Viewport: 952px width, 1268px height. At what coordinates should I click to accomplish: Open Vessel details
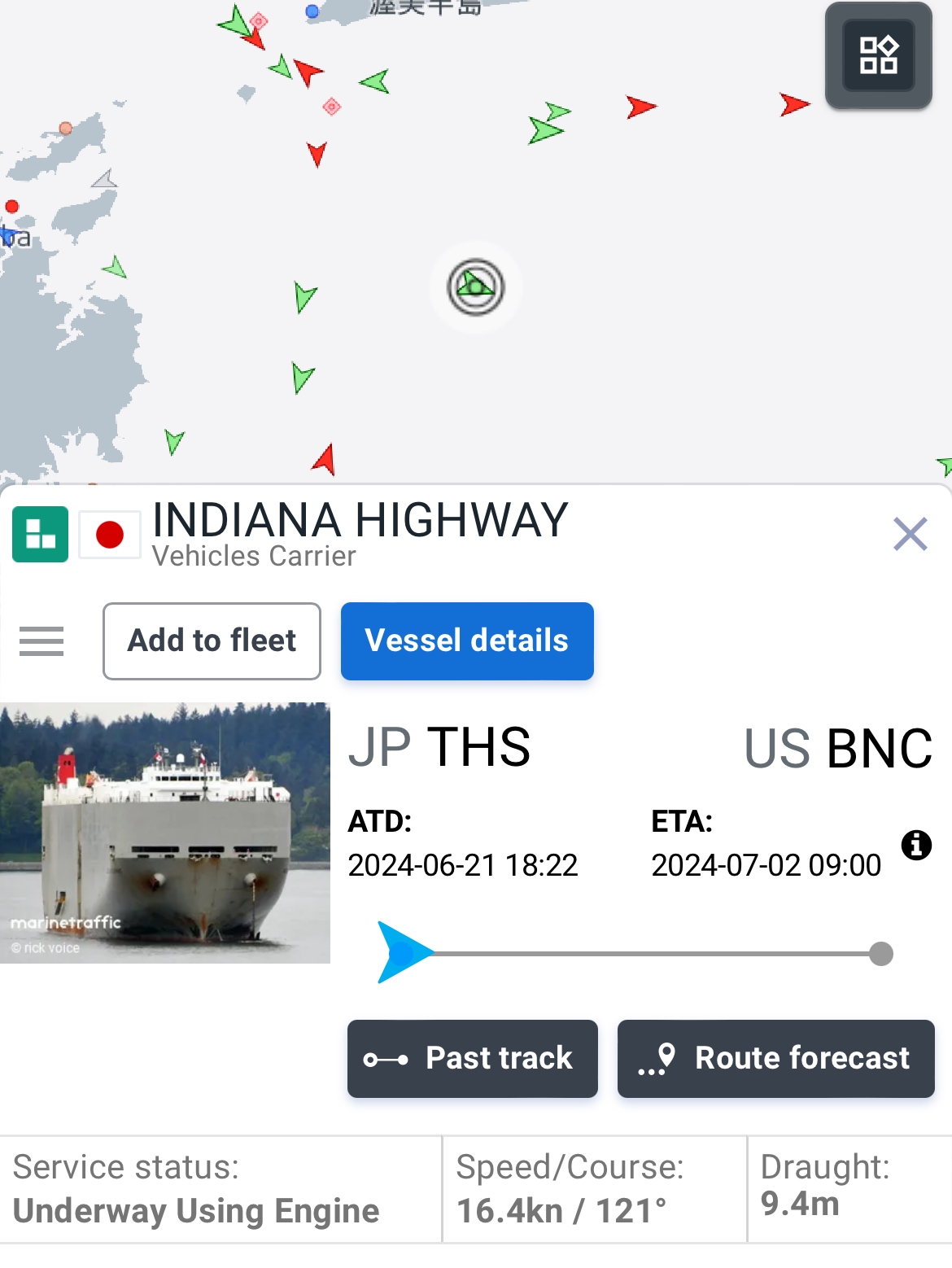(x=467, y=641)
